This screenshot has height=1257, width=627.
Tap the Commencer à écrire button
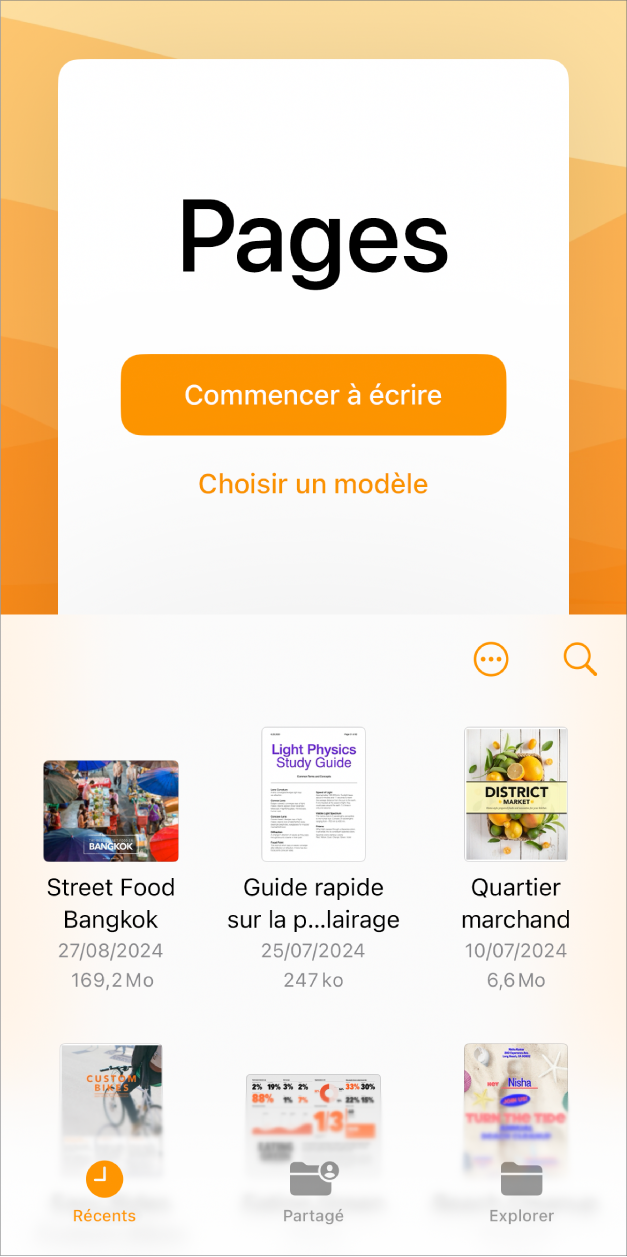[x=313, y=395]
